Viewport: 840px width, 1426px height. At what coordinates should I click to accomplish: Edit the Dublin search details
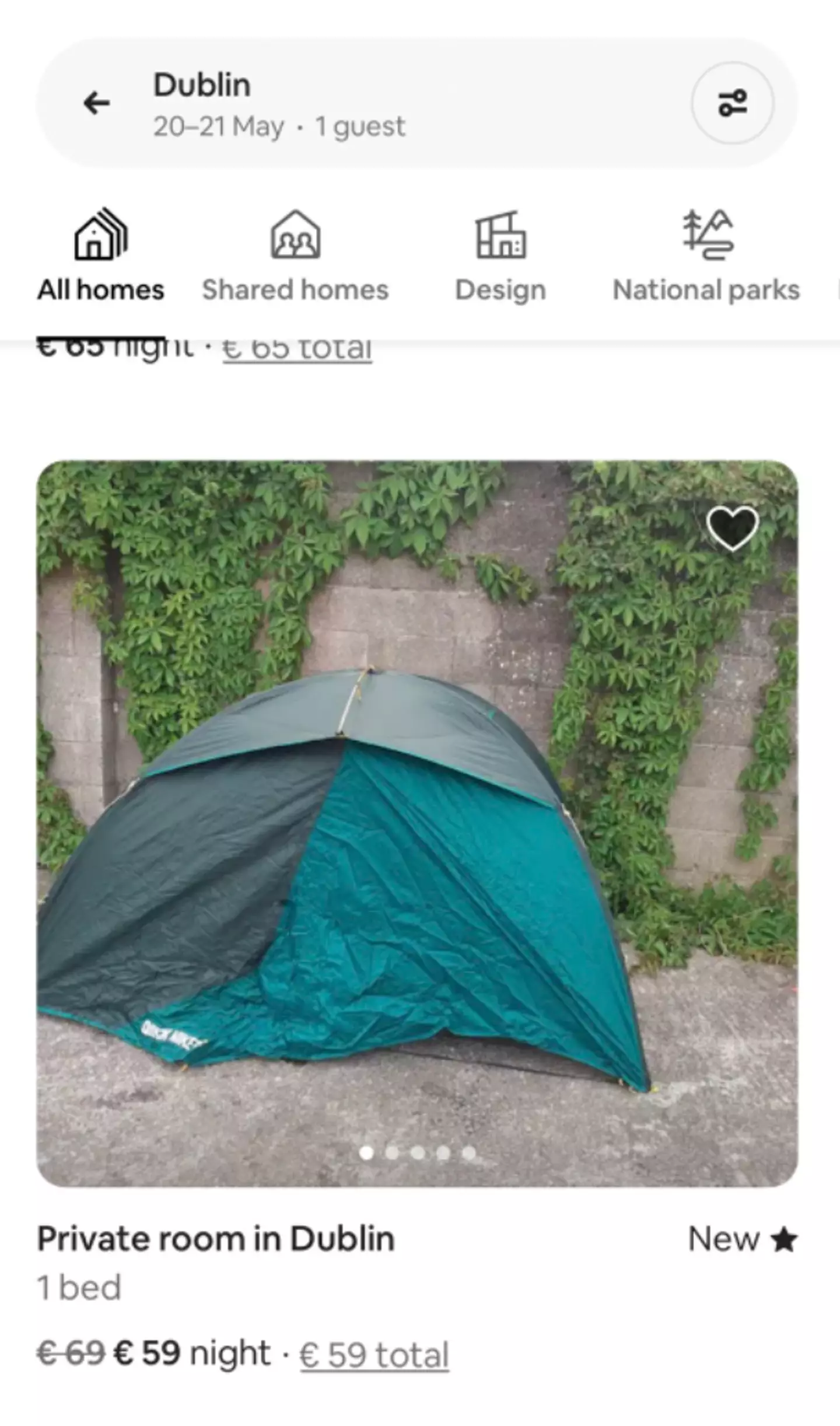coord(279,104)
